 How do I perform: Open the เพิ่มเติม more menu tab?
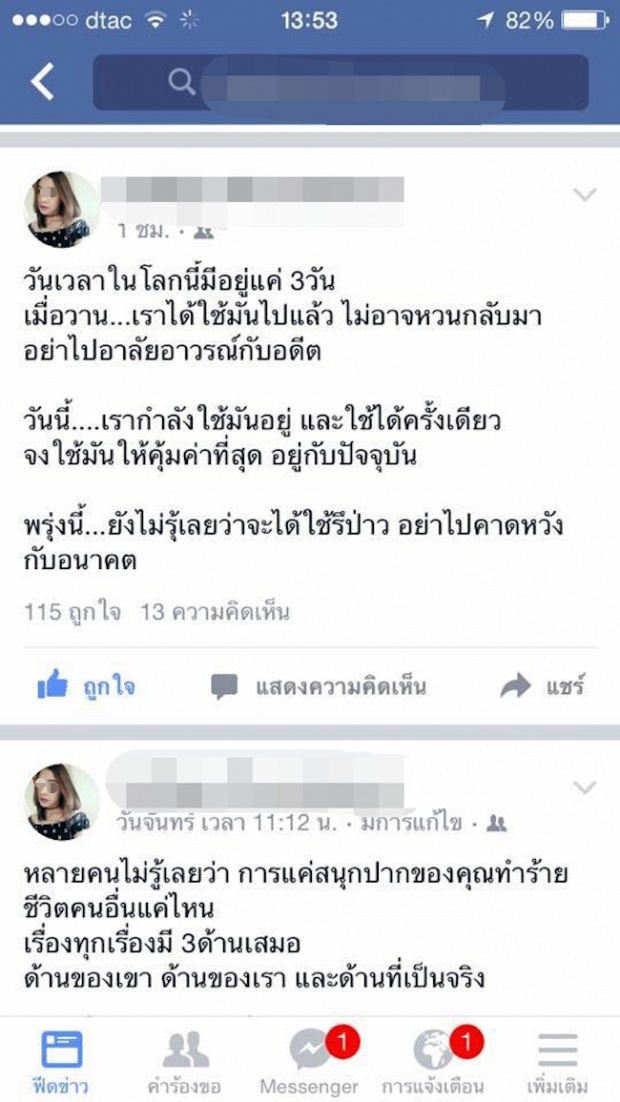557,1062
